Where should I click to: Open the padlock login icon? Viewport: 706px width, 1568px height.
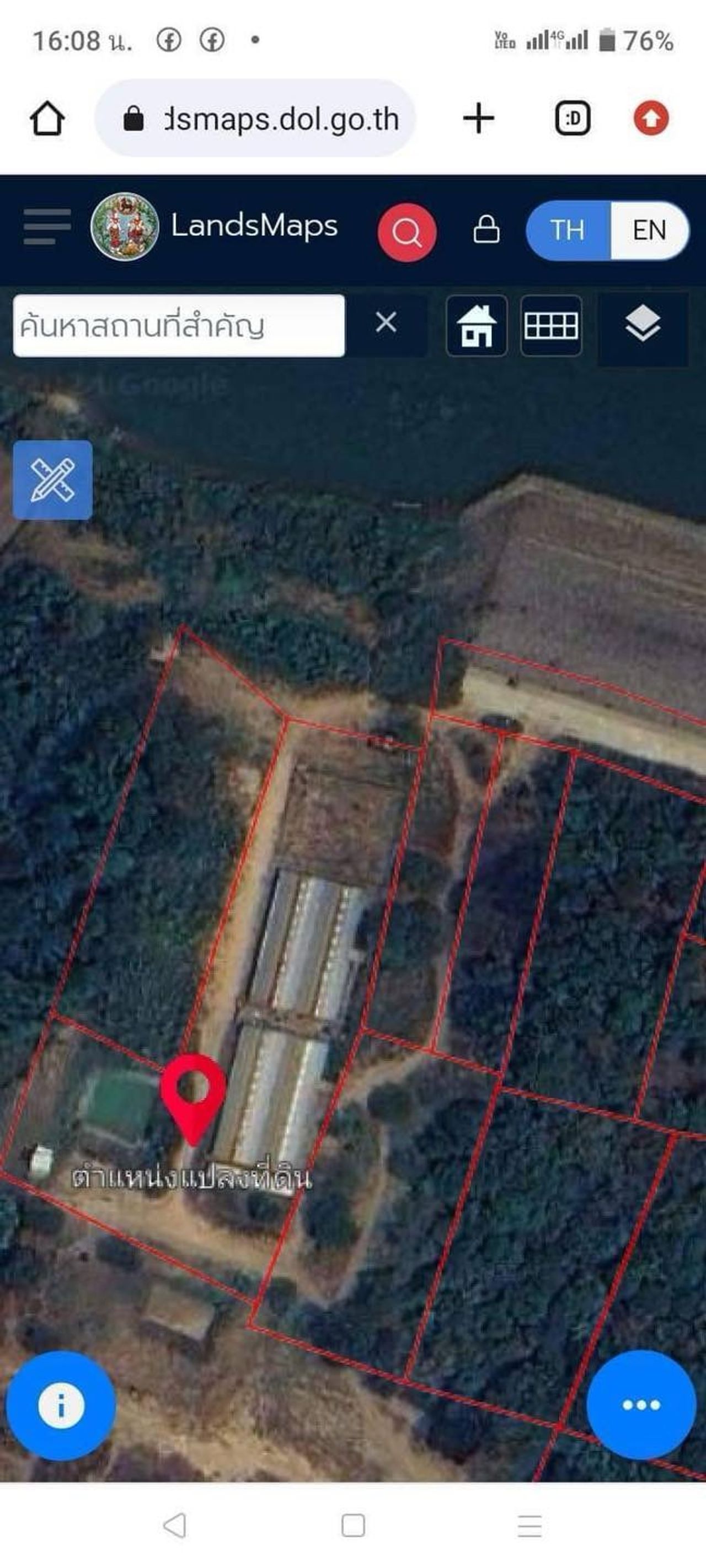tap(486, 230)
